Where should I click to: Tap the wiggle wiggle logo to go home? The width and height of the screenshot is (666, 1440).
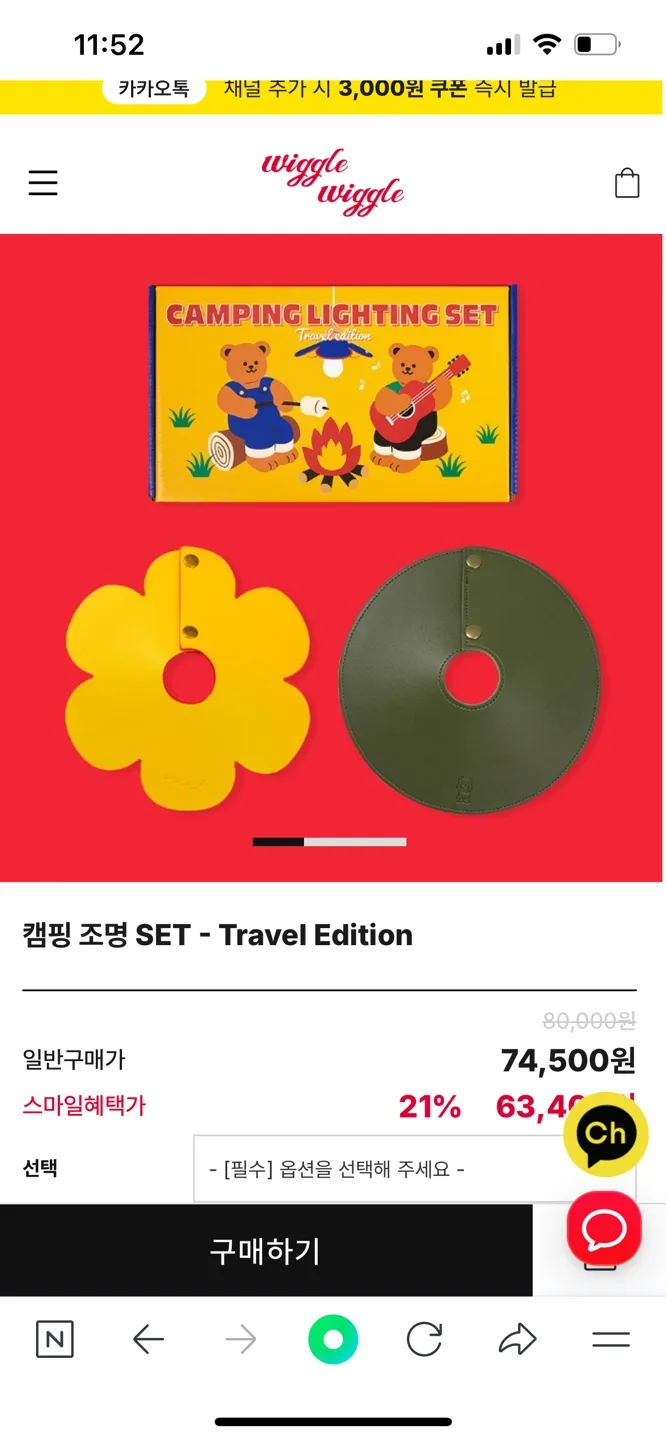point(332,181)
